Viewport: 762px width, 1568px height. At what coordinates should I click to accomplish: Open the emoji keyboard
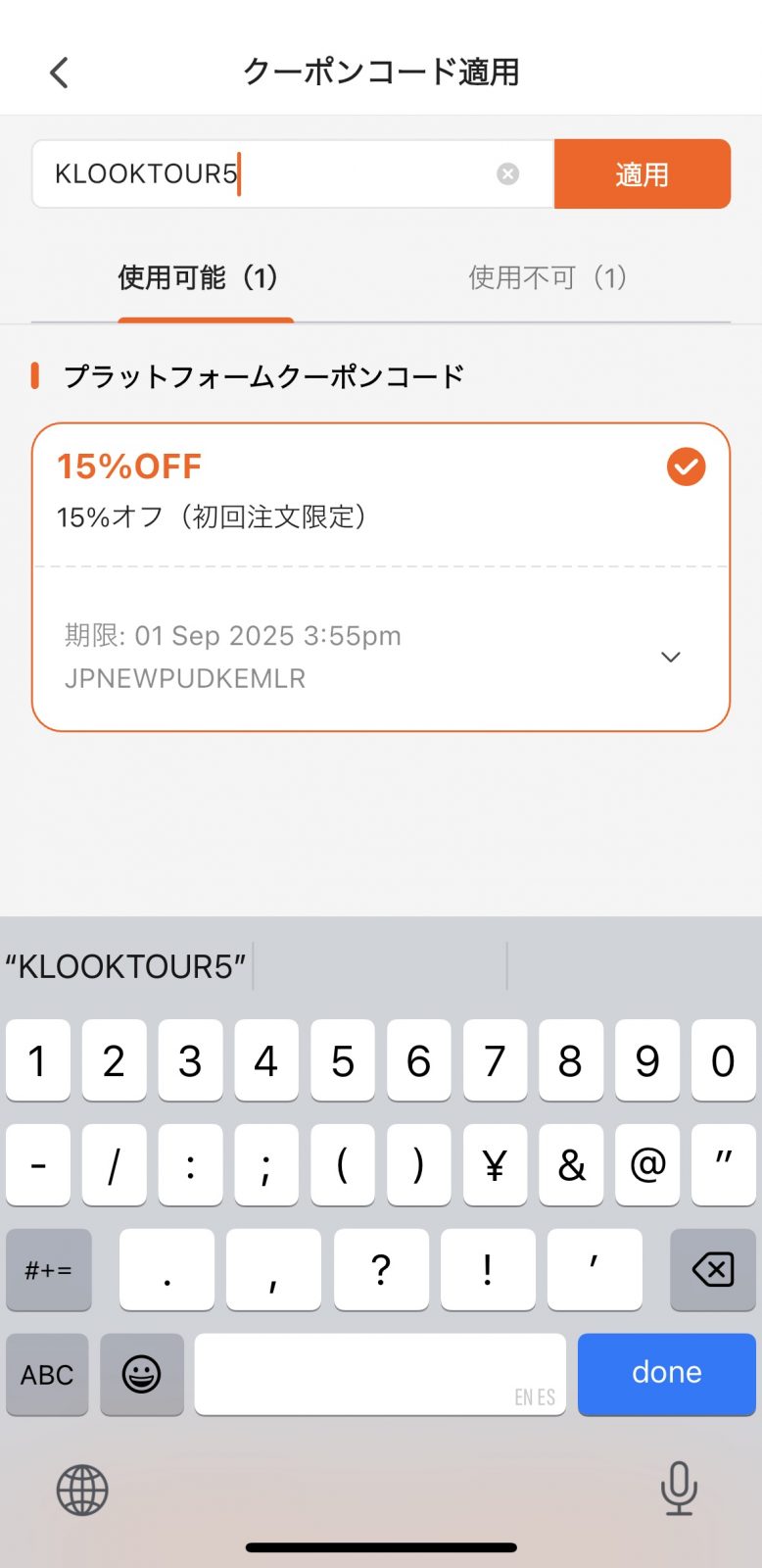pos(142,1374)
